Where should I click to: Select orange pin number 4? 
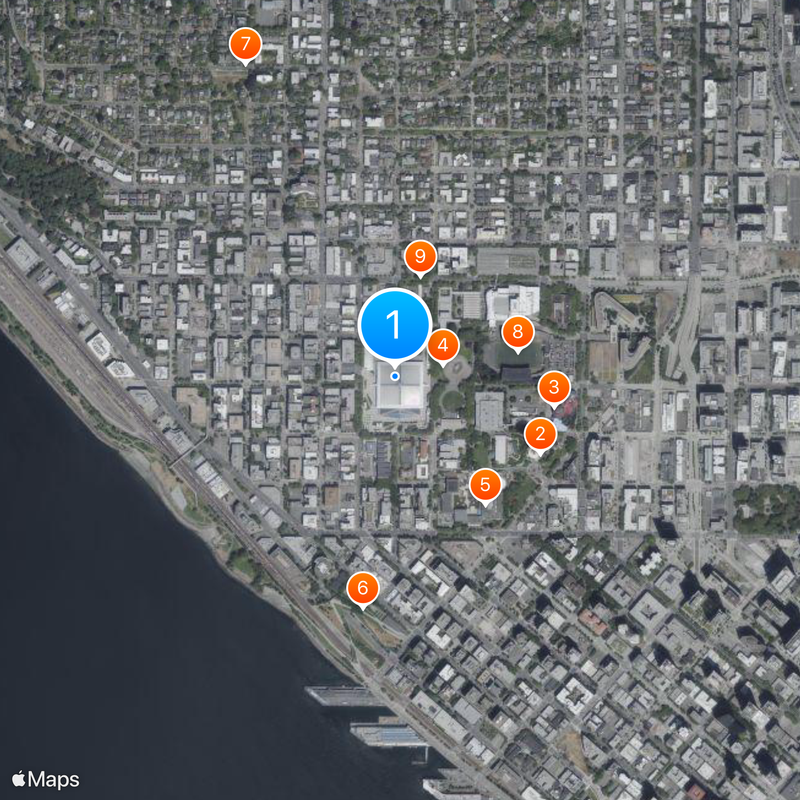point(443,346)
